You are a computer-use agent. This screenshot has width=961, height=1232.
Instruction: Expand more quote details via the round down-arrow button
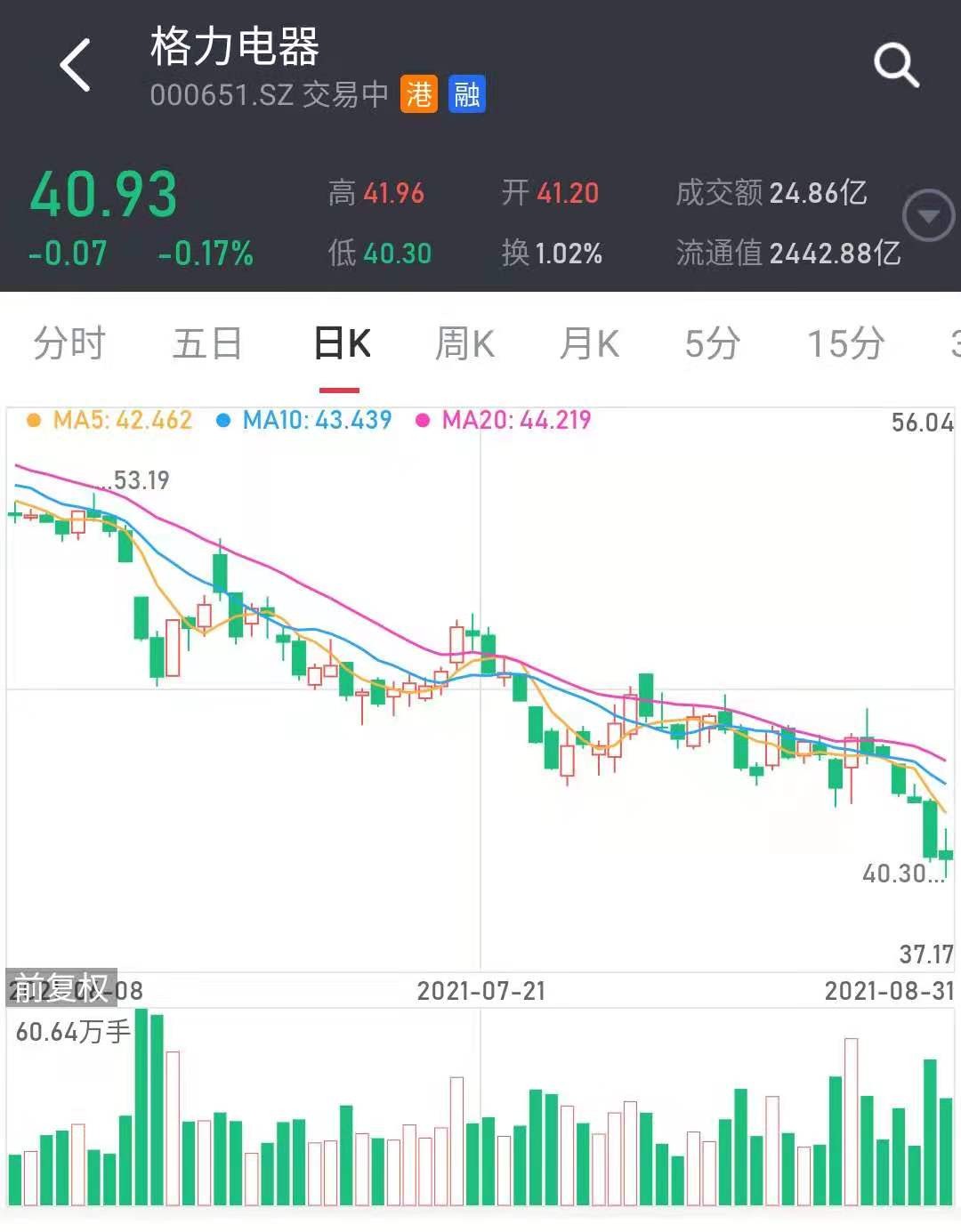click(928, 216)
